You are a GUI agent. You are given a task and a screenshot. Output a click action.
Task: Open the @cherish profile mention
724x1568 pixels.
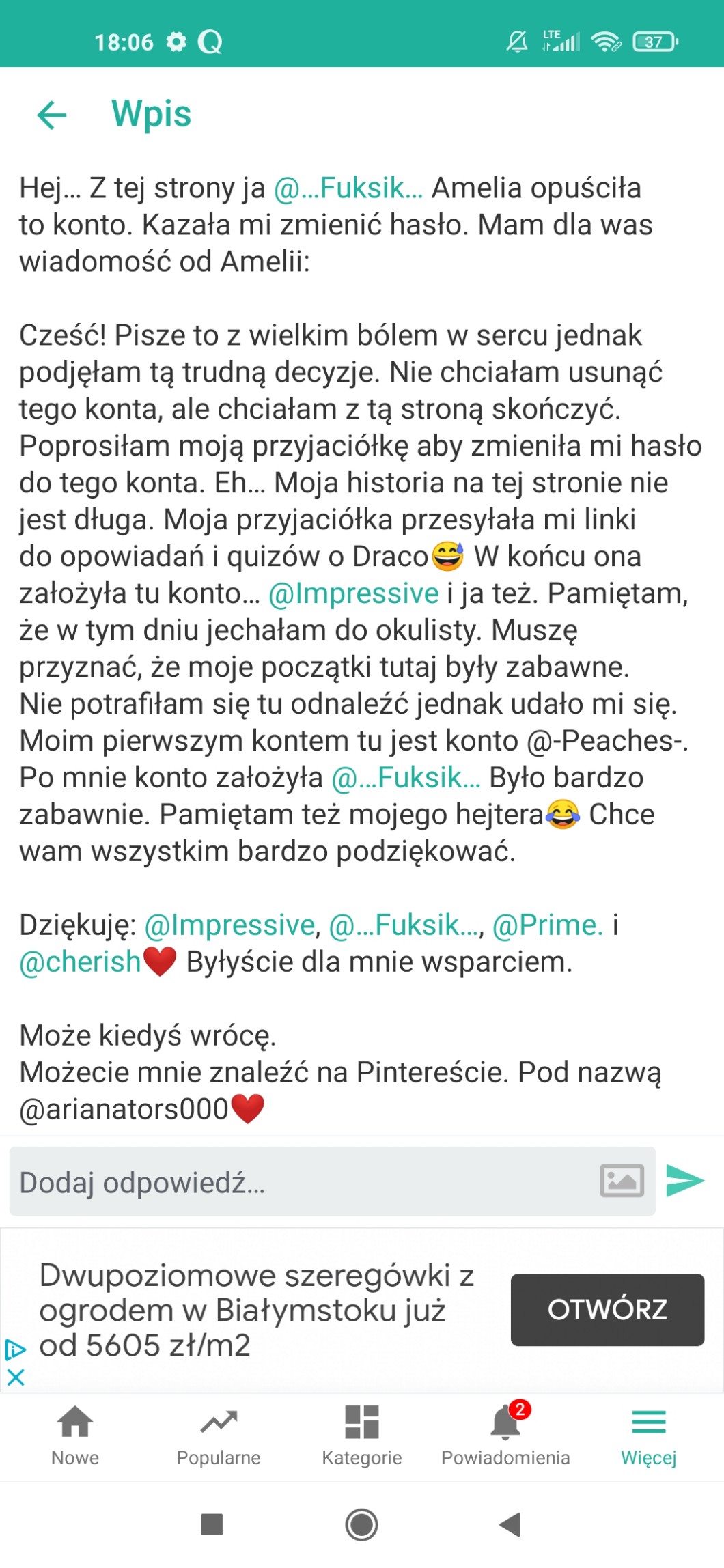pos(80,962)
